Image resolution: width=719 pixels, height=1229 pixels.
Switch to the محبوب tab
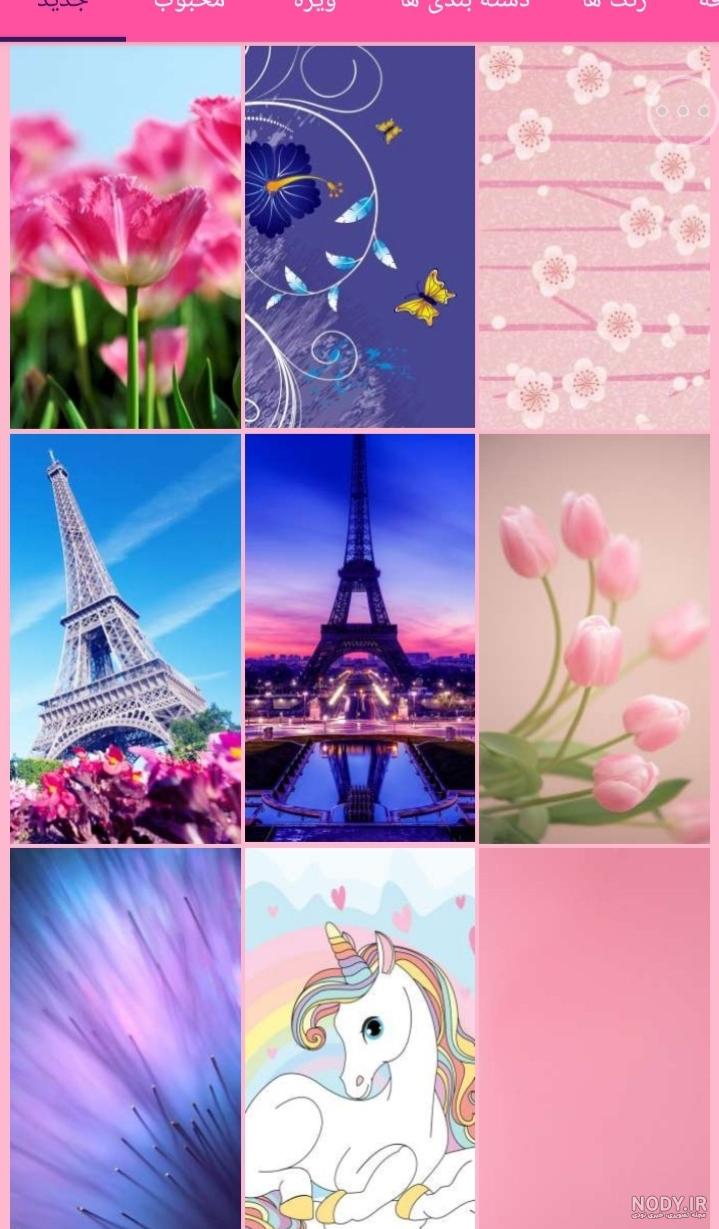coord(190,5)
